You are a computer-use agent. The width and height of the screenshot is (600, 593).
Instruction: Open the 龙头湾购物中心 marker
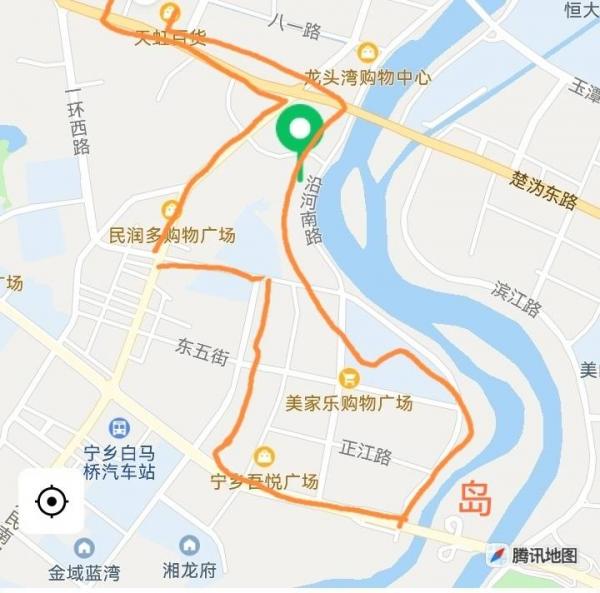(x=367, y=52)
